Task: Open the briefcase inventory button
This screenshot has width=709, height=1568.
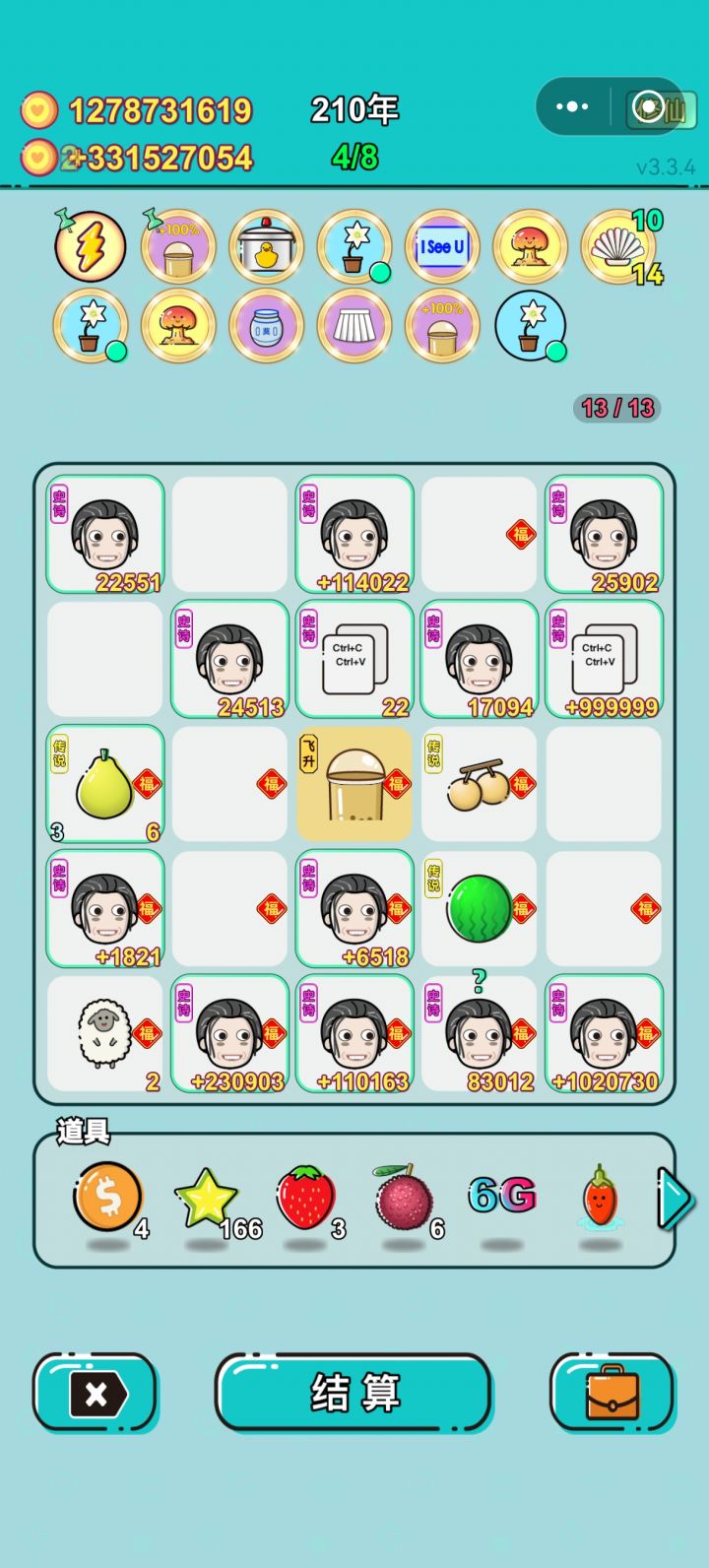Action: (x=612, y=1394)
